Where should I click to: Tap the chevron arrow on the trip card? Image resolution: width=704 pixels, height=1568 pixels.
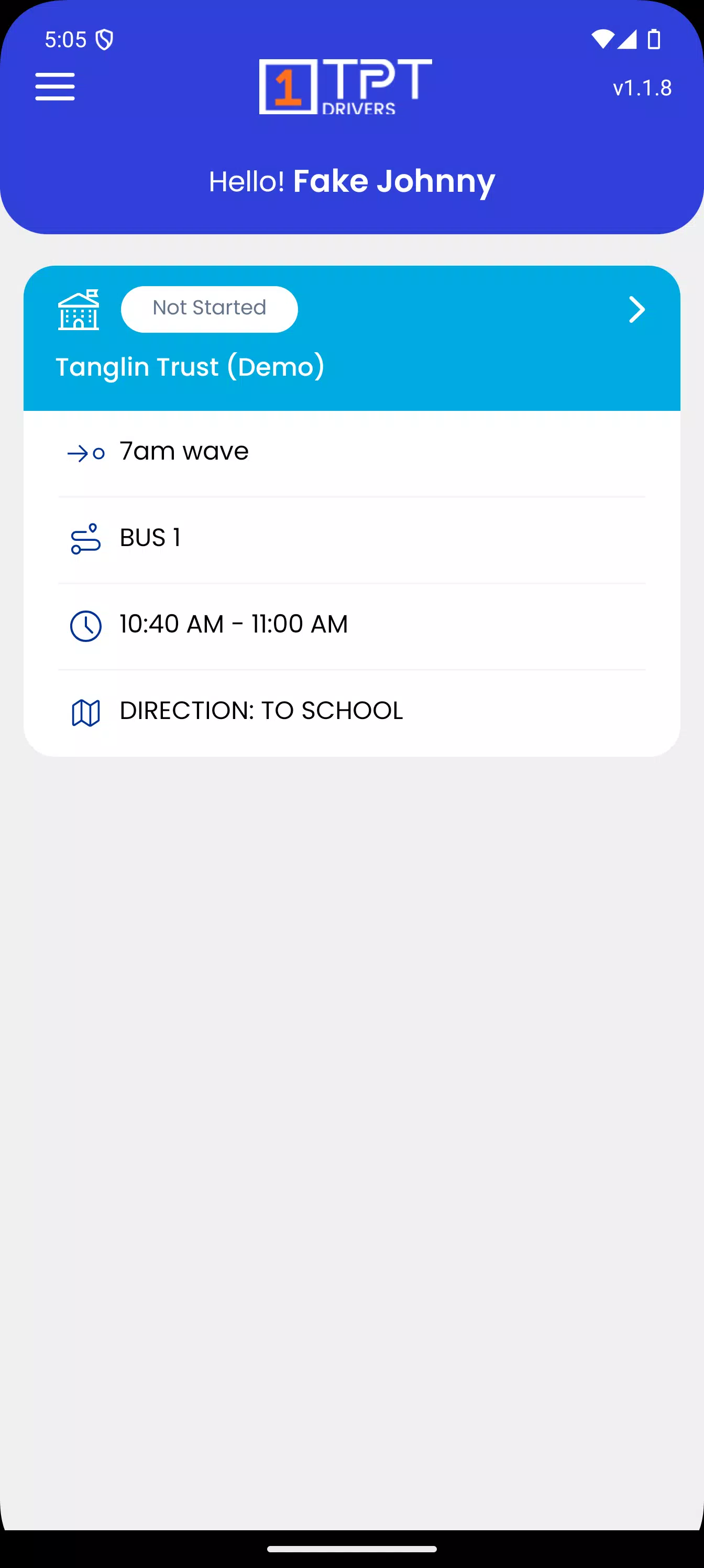[636, 309]
